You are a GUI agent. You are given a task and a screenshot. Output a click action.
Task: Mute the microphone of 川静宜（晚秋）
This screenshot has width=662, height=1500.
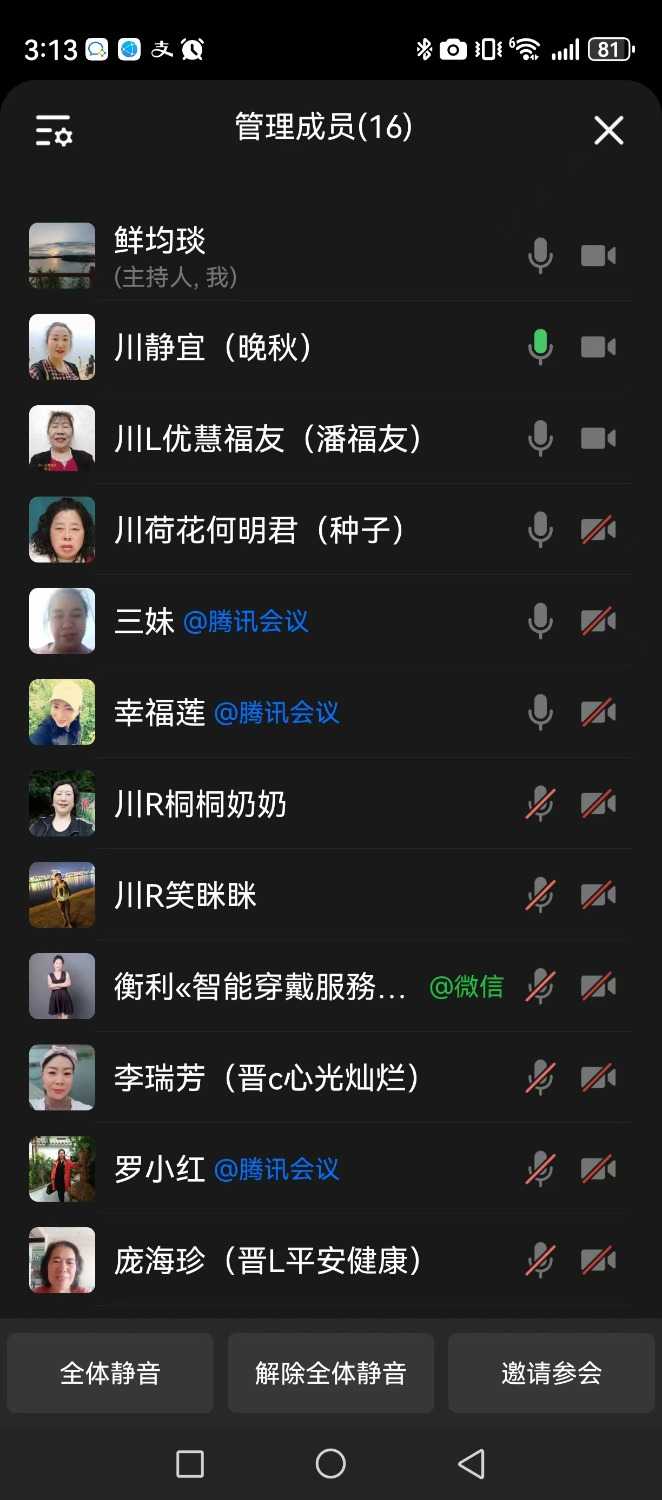(x=540, y=347)
